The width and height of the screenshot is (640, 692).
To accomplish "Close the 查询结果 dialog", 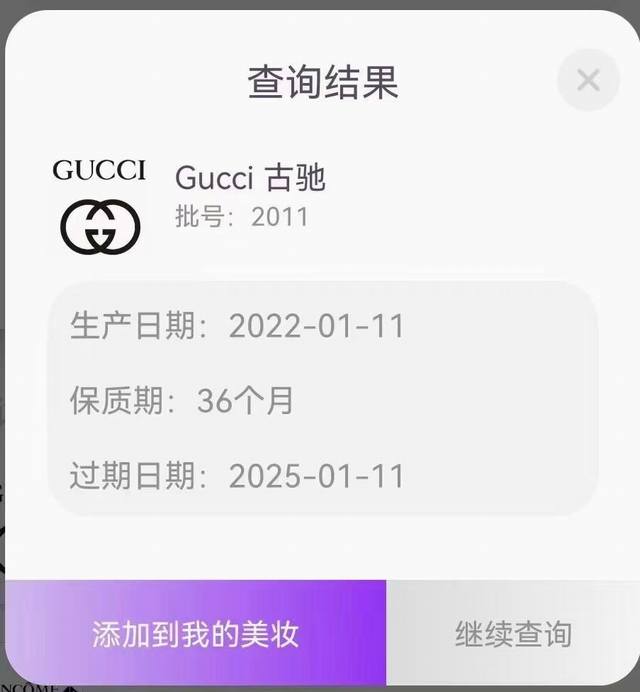I will pos(588,80).
